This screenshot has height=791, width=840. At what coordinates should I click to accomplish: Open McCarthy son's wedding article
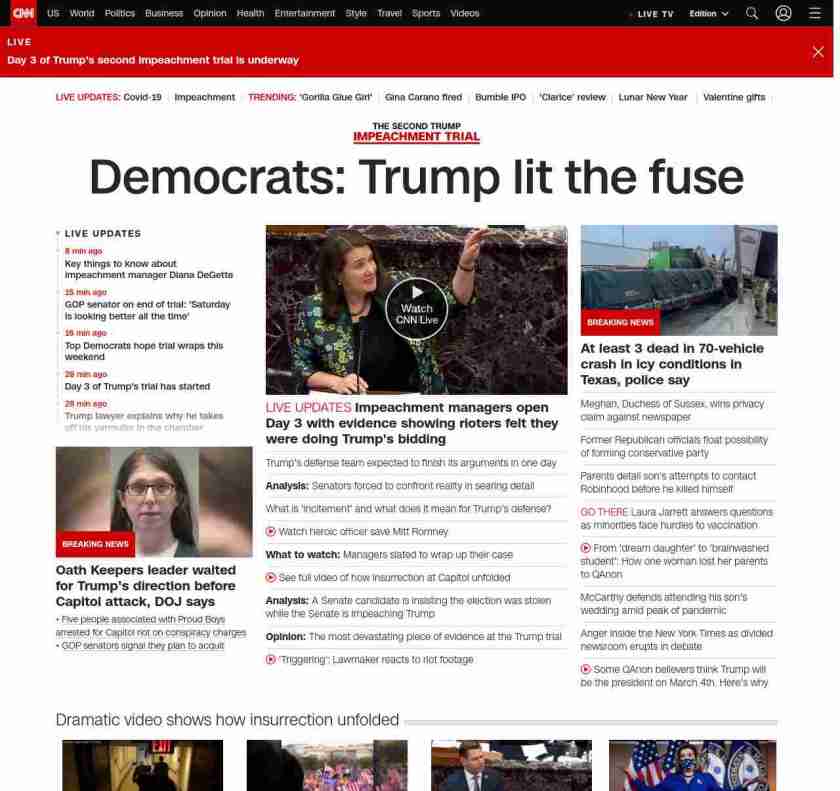coord(663,603)
